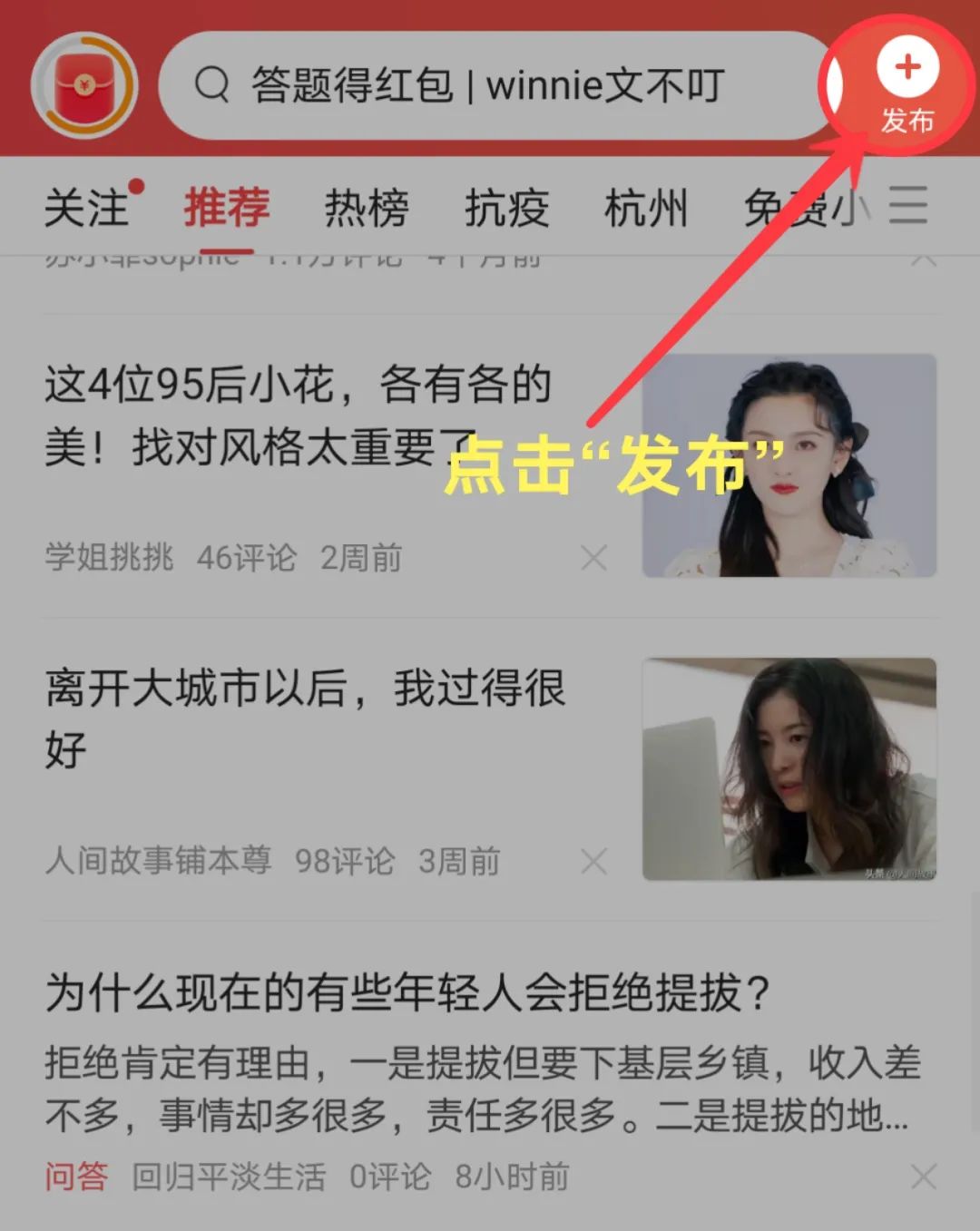Image resolution: width=980 pixels, height=1231 pixels.
Task: Select the 热榜 tab
Action: tap(366, 207)
